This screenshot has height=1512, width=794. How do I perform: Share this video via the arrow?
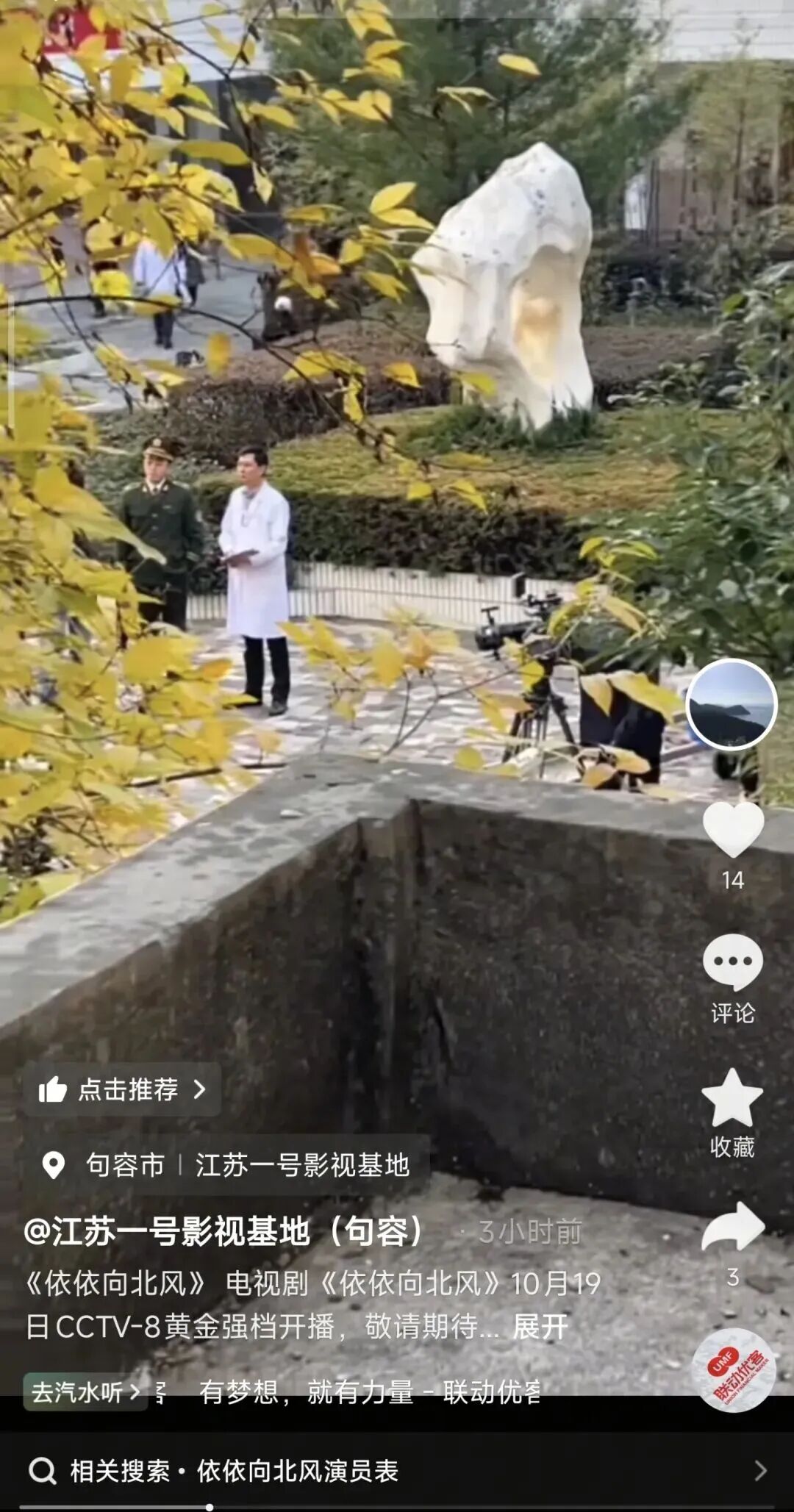[732, 1228]
